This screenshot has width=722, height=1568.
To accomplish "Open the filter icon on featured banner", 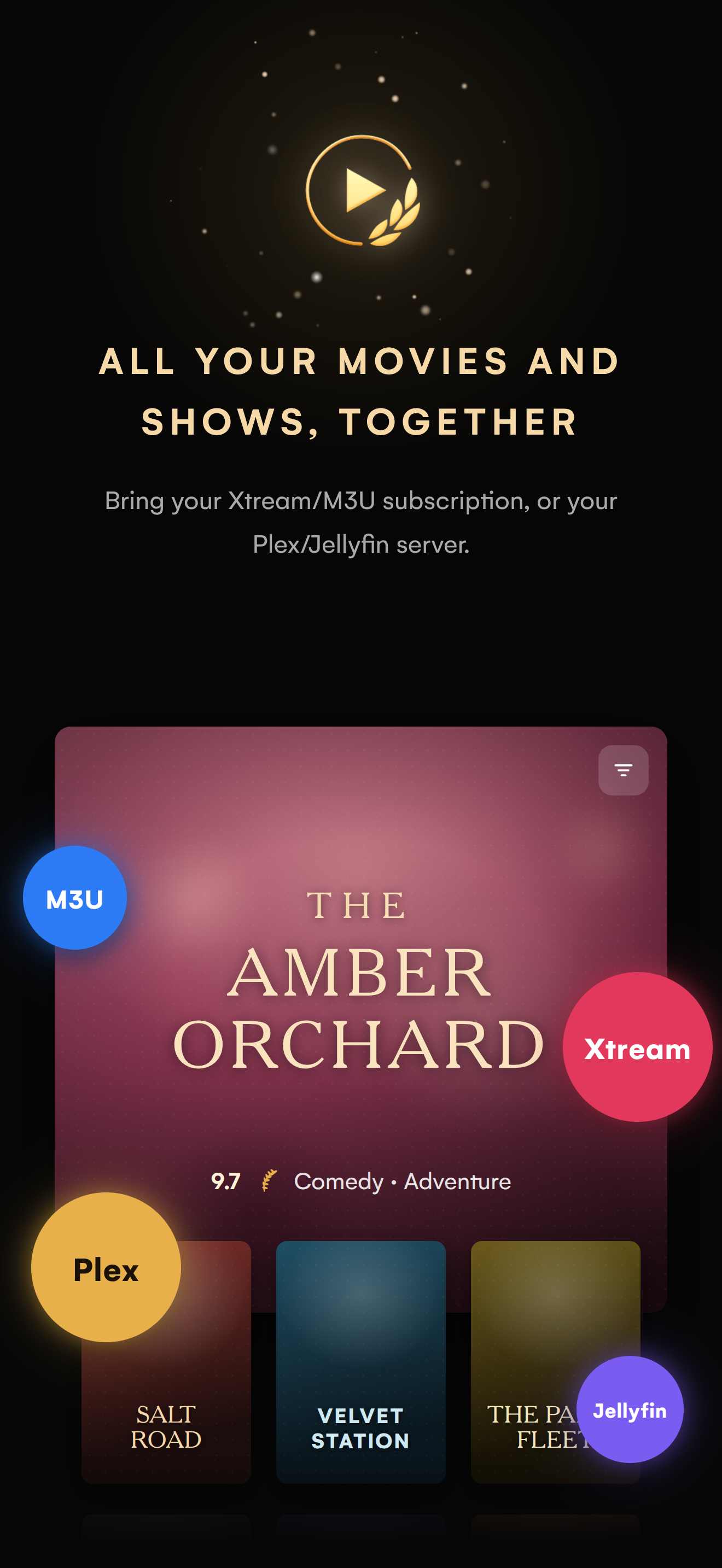I will [x=623, y=770].
